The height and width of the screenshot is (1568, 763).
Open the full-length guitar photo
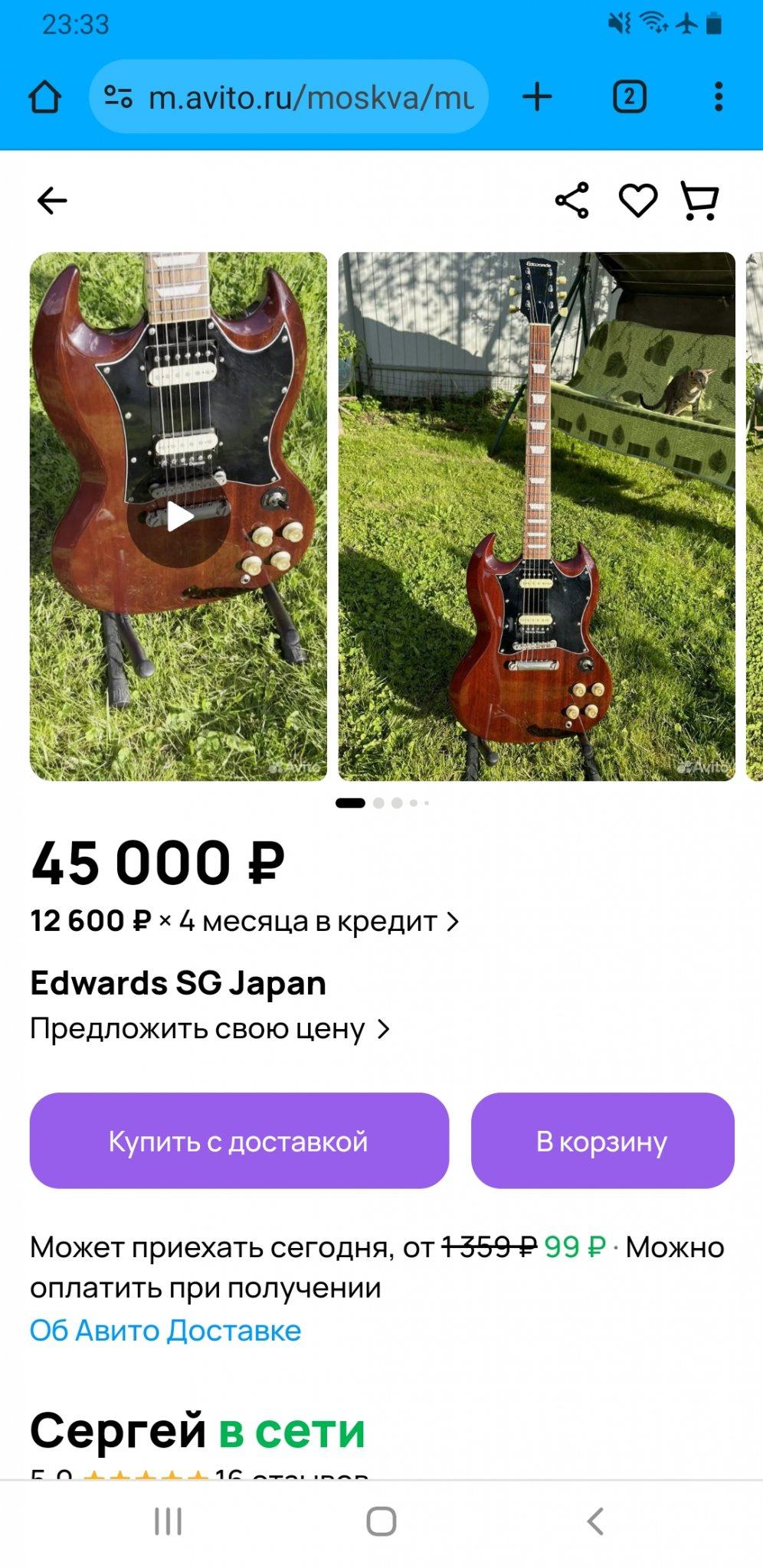click(536, 517)
